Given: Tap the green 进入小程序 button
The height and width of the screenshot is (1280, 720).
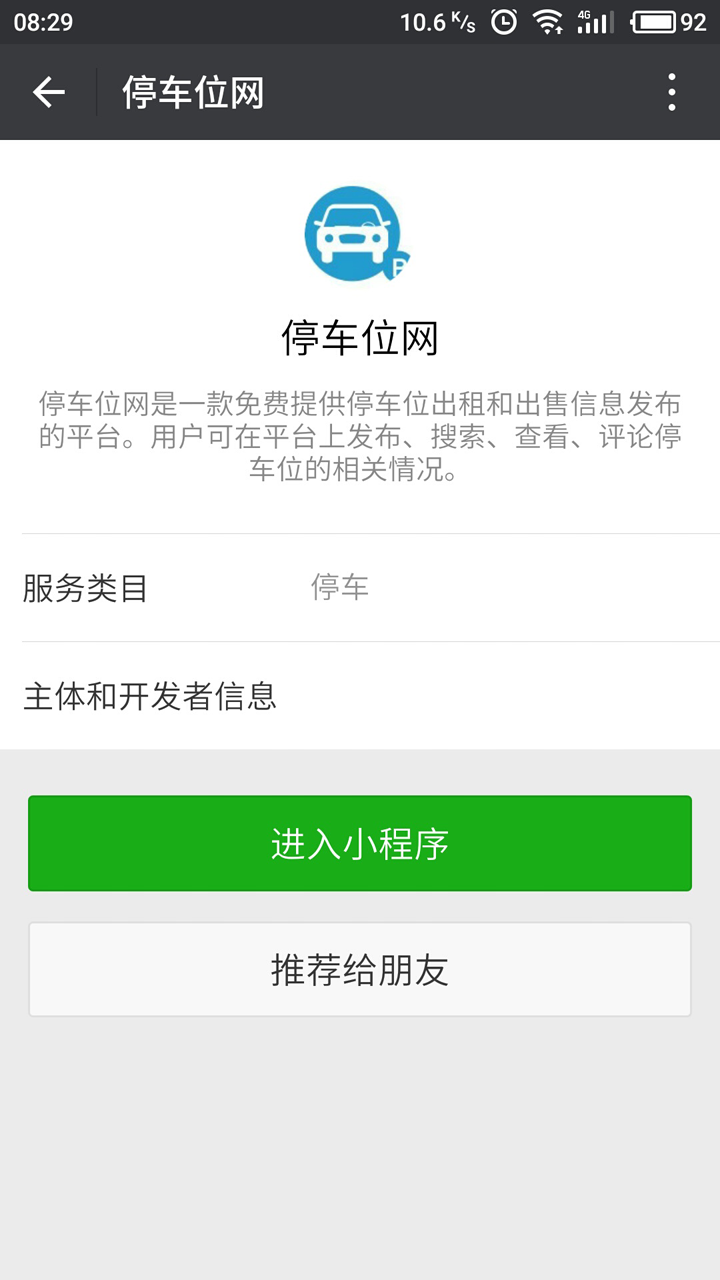Looking at the screenshot, I should pyautogui.click(x=360, y=843).
